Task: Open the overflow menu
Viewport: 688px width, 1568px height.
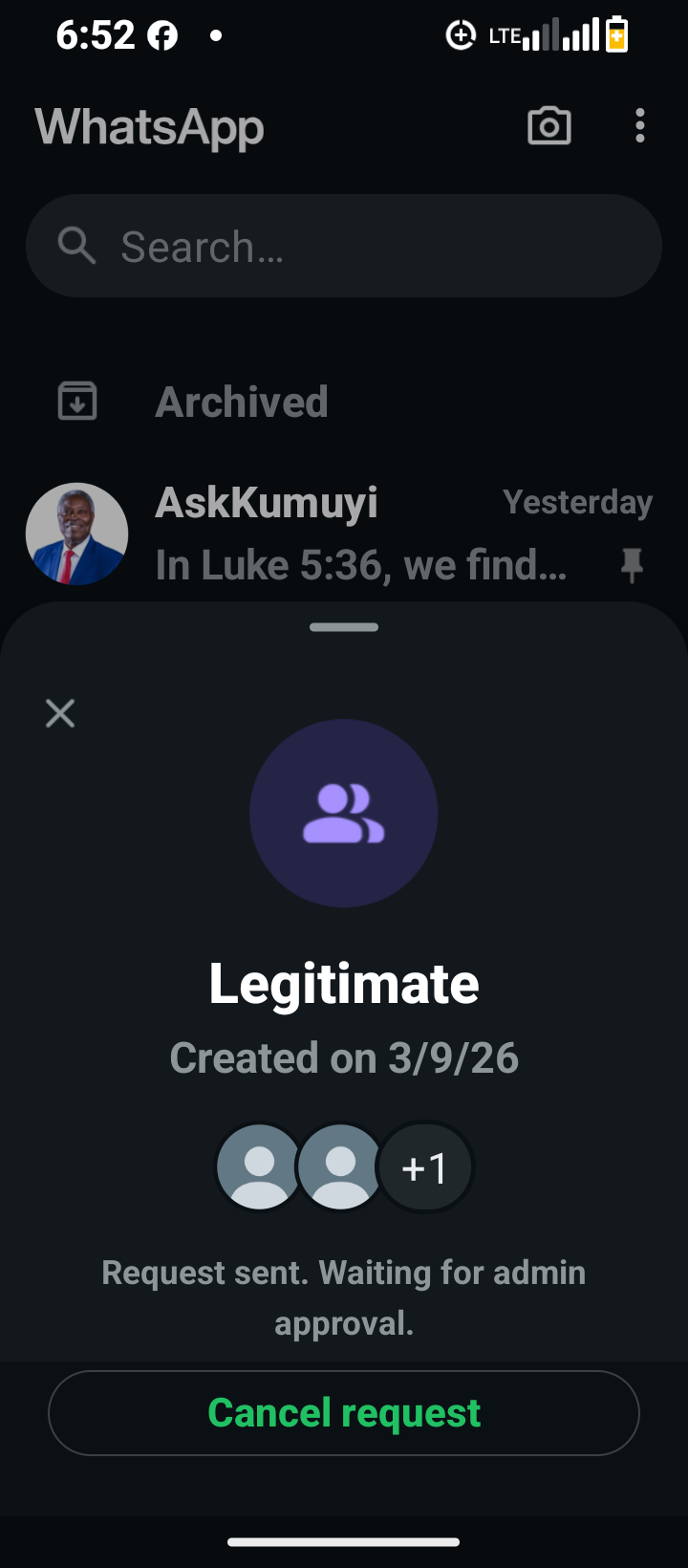Action: (x=639, y=126)
